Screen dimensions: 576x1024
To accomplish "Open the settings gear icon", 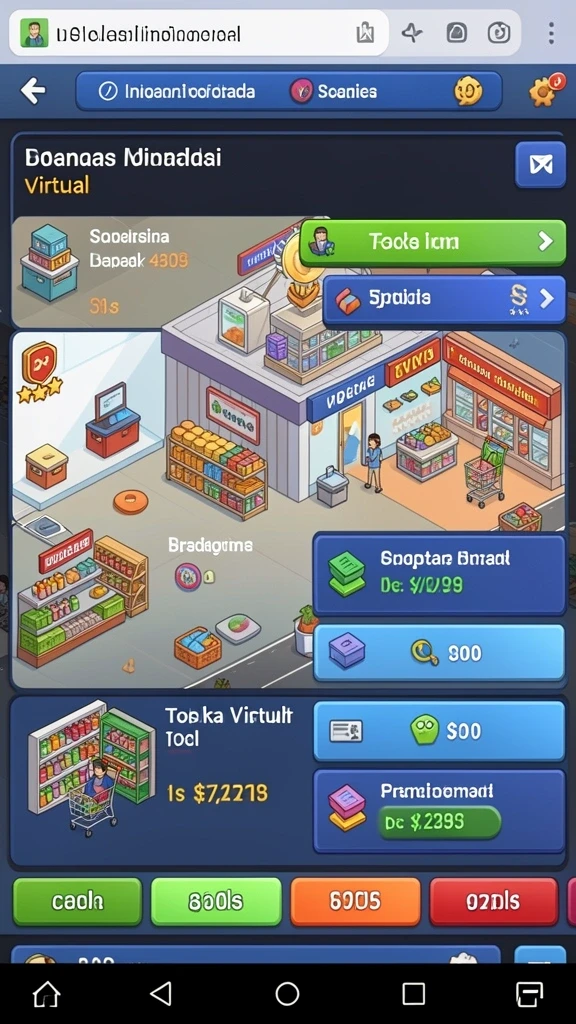I will 543,90.
